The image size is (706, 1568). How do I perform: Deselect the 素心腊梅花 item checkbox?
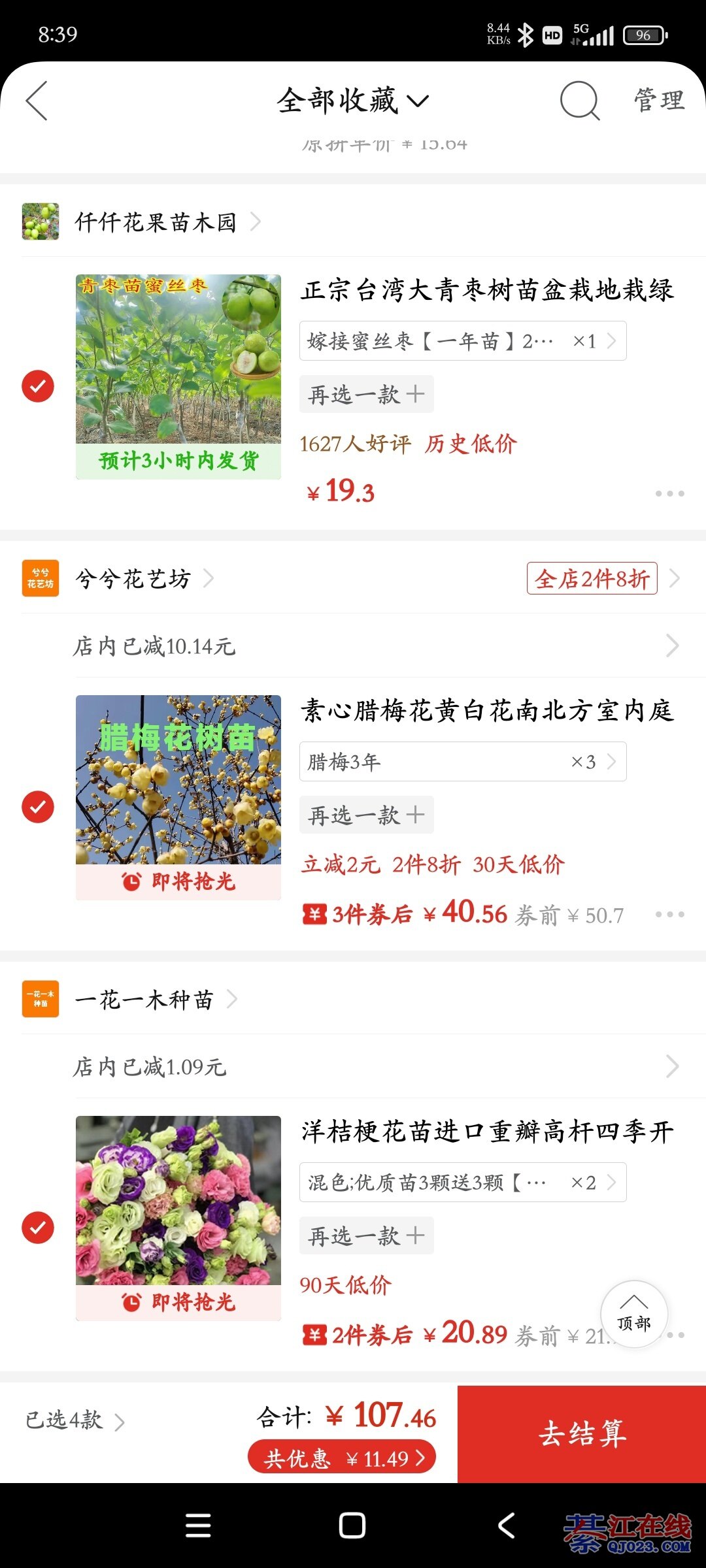click(38, 807)
